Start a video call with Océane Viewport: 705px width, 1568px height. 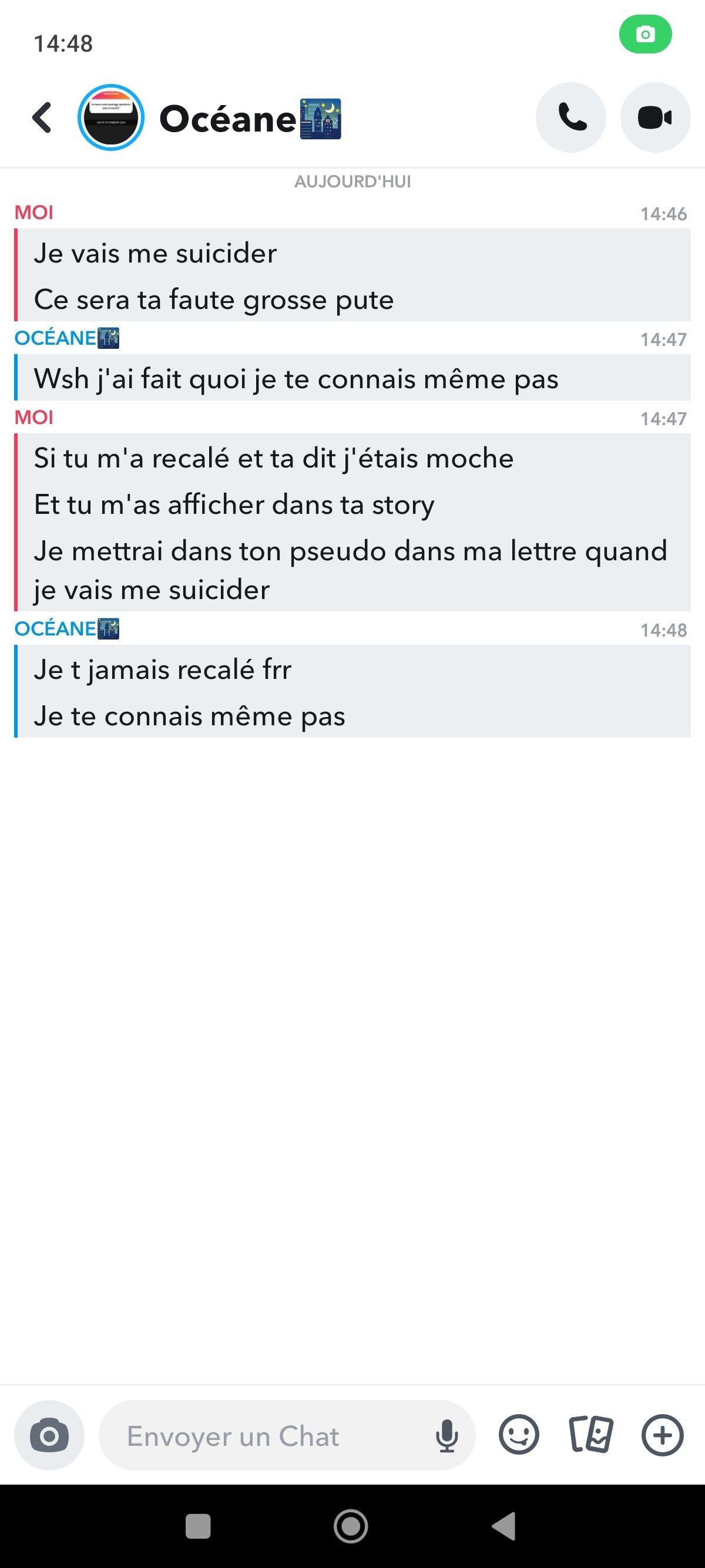point(655,117)
